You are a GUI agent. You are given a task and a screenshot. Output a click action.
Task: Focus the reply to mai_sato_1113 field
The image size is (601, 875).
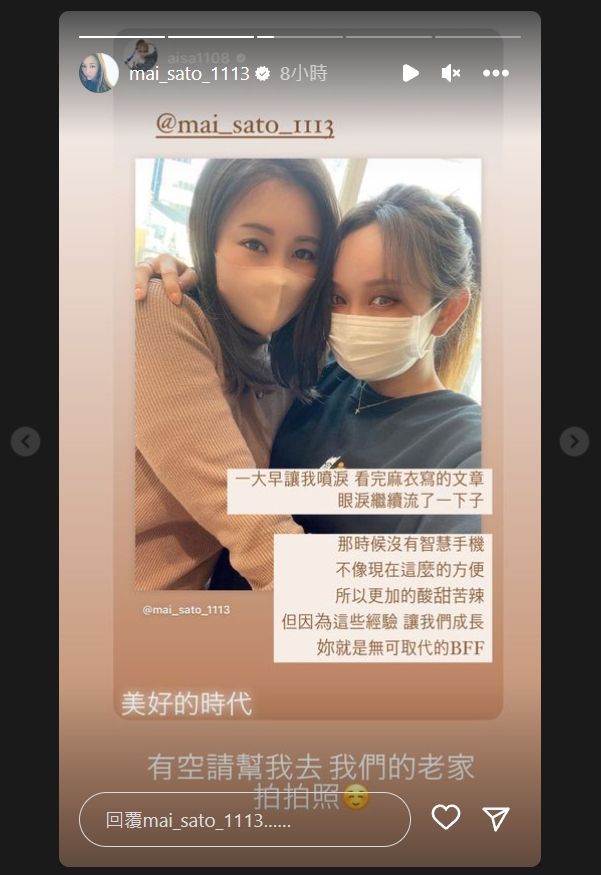[244, 820]
